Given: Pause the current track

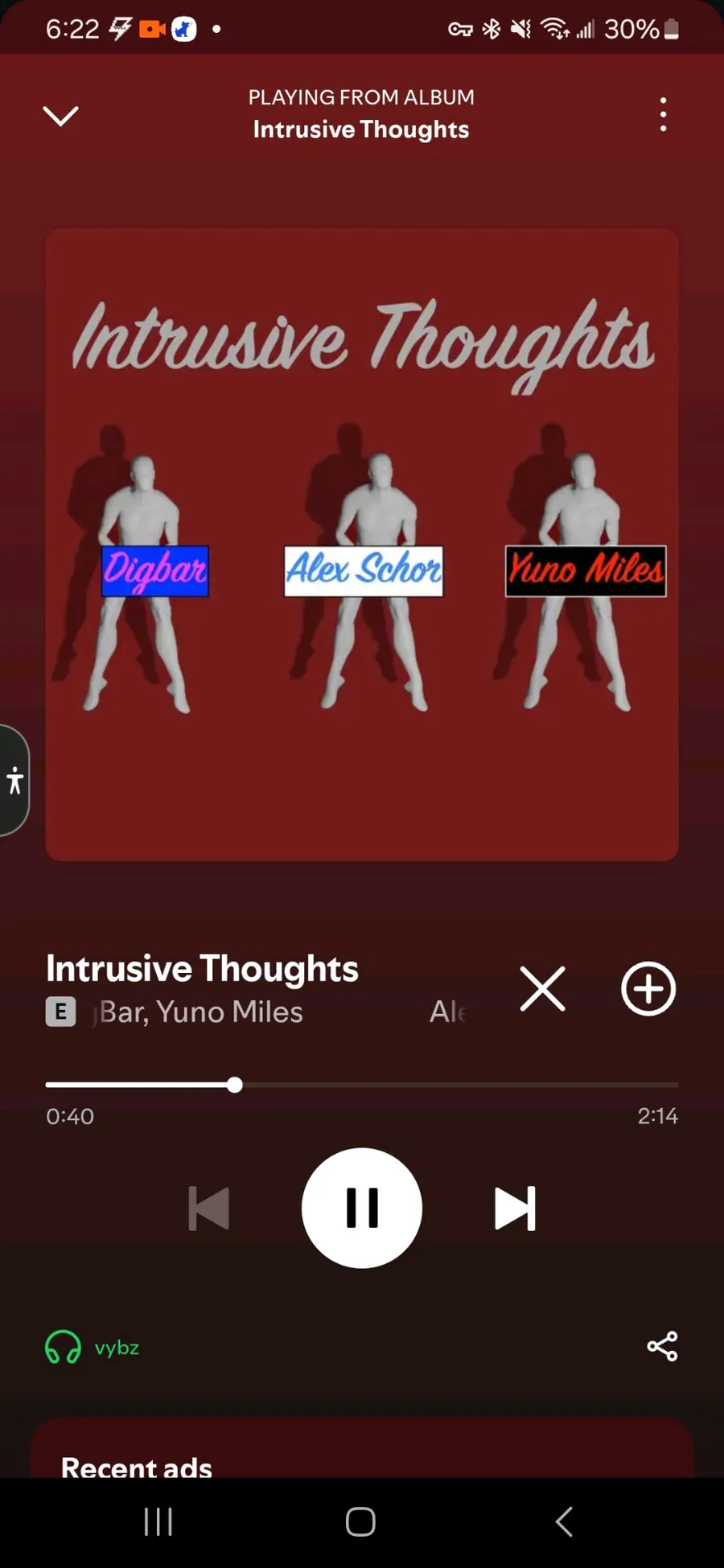Looking at the screenshot, I should coord(362,1208).
